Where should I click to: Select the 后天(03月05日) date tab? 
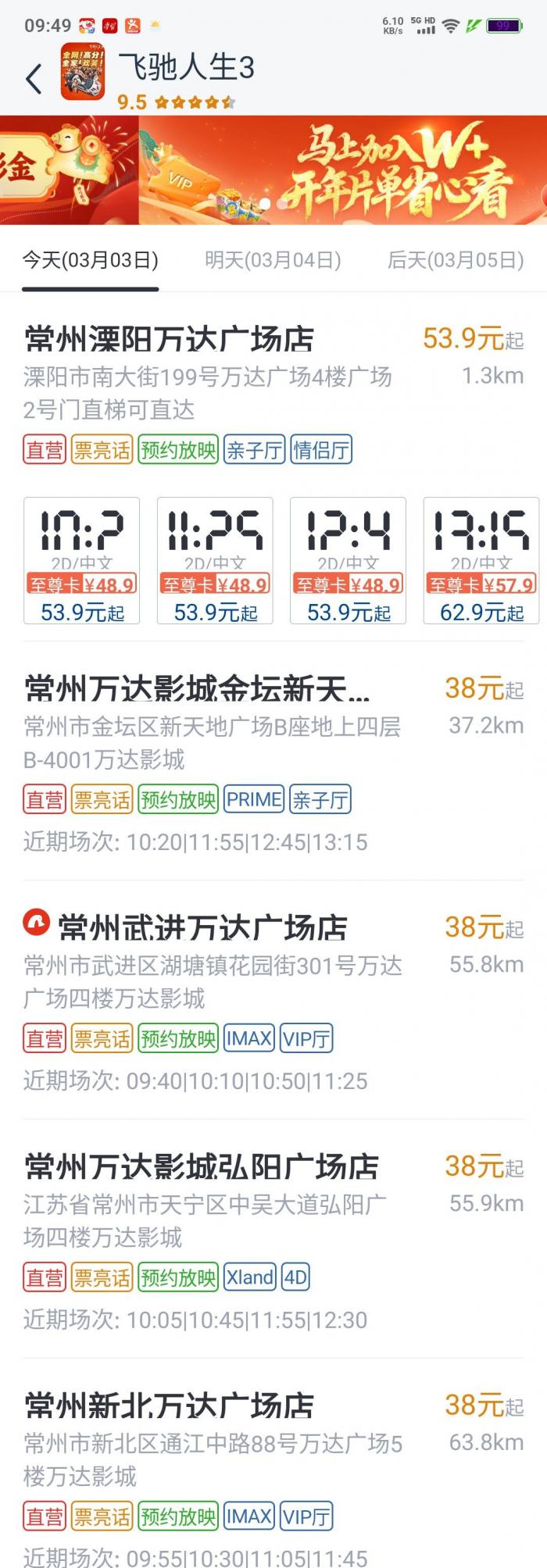(x=456, y=260)
